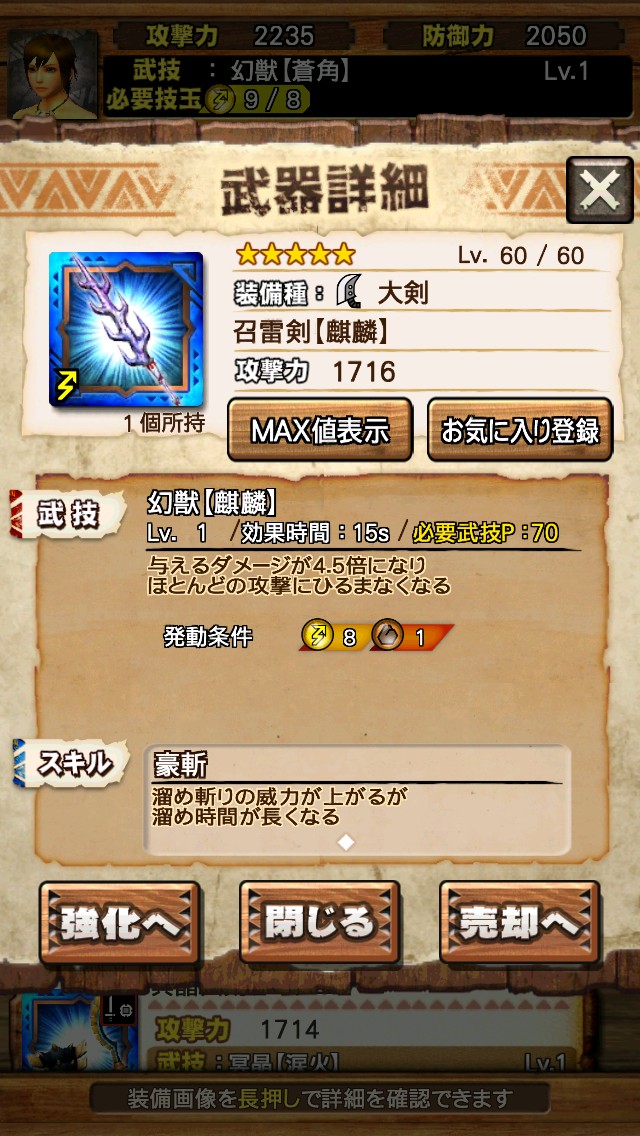
Task: Register weapon via お気に入り登録
Action: coord(520,430)
